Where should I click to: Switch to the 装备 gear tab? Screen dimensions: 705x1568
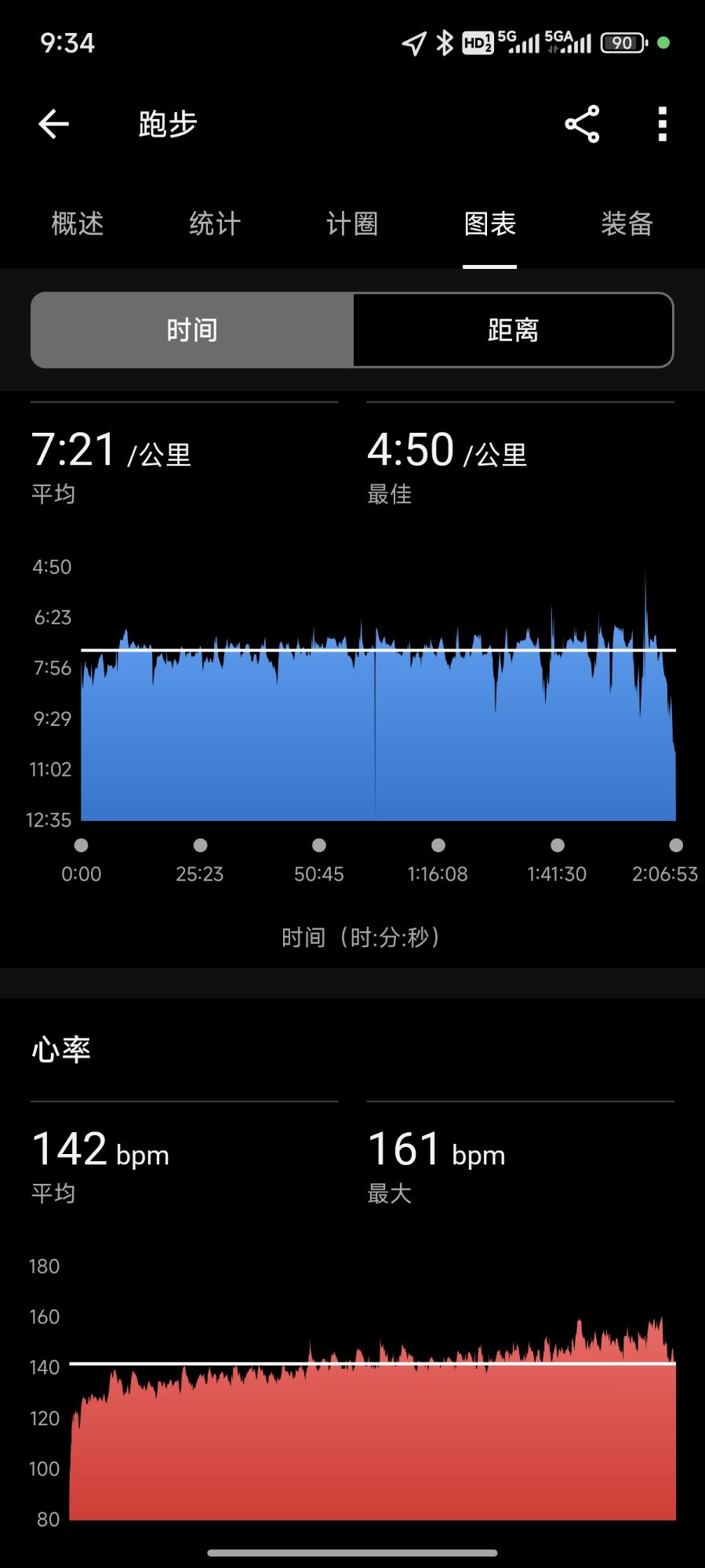click(x=627, y=224)
